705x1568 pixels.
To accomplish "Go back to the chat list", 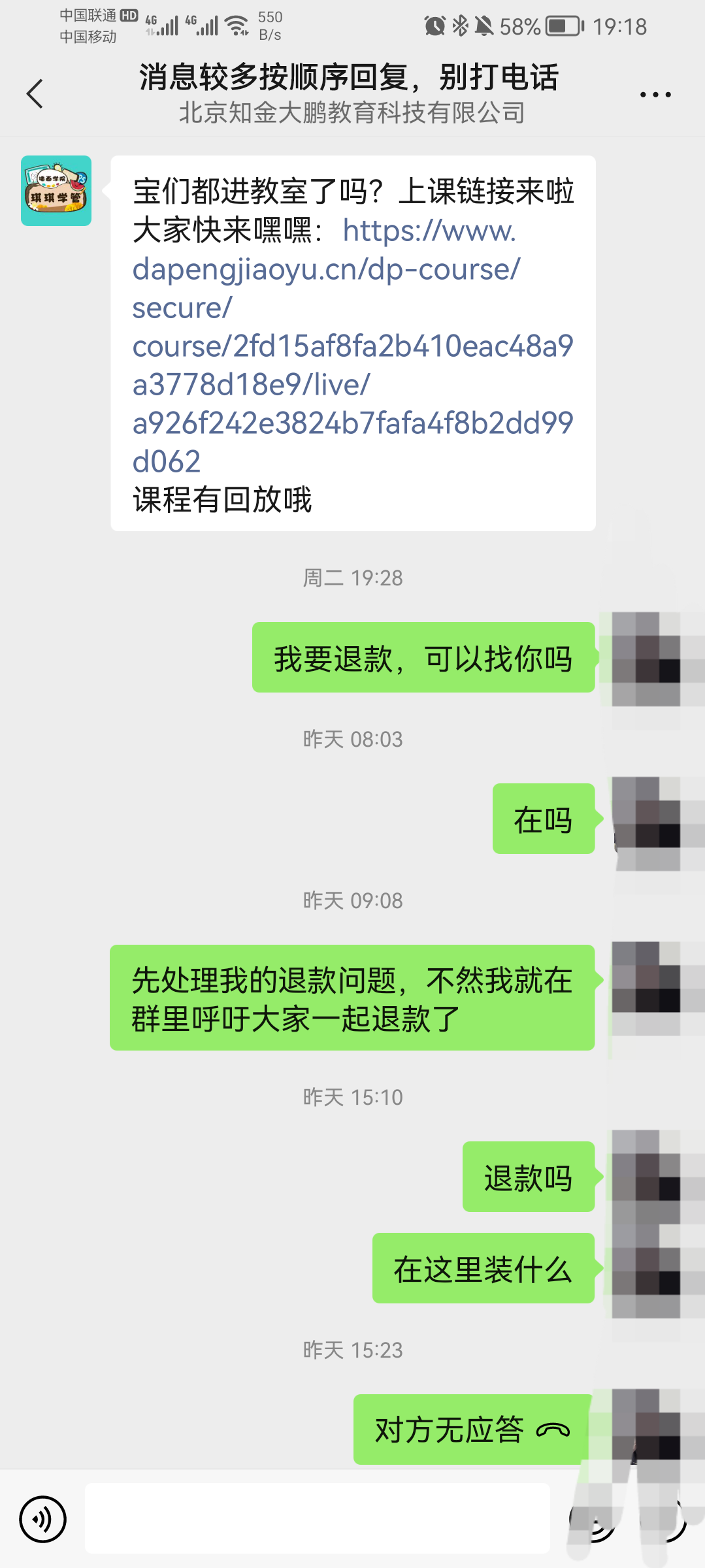I will 35,94.
